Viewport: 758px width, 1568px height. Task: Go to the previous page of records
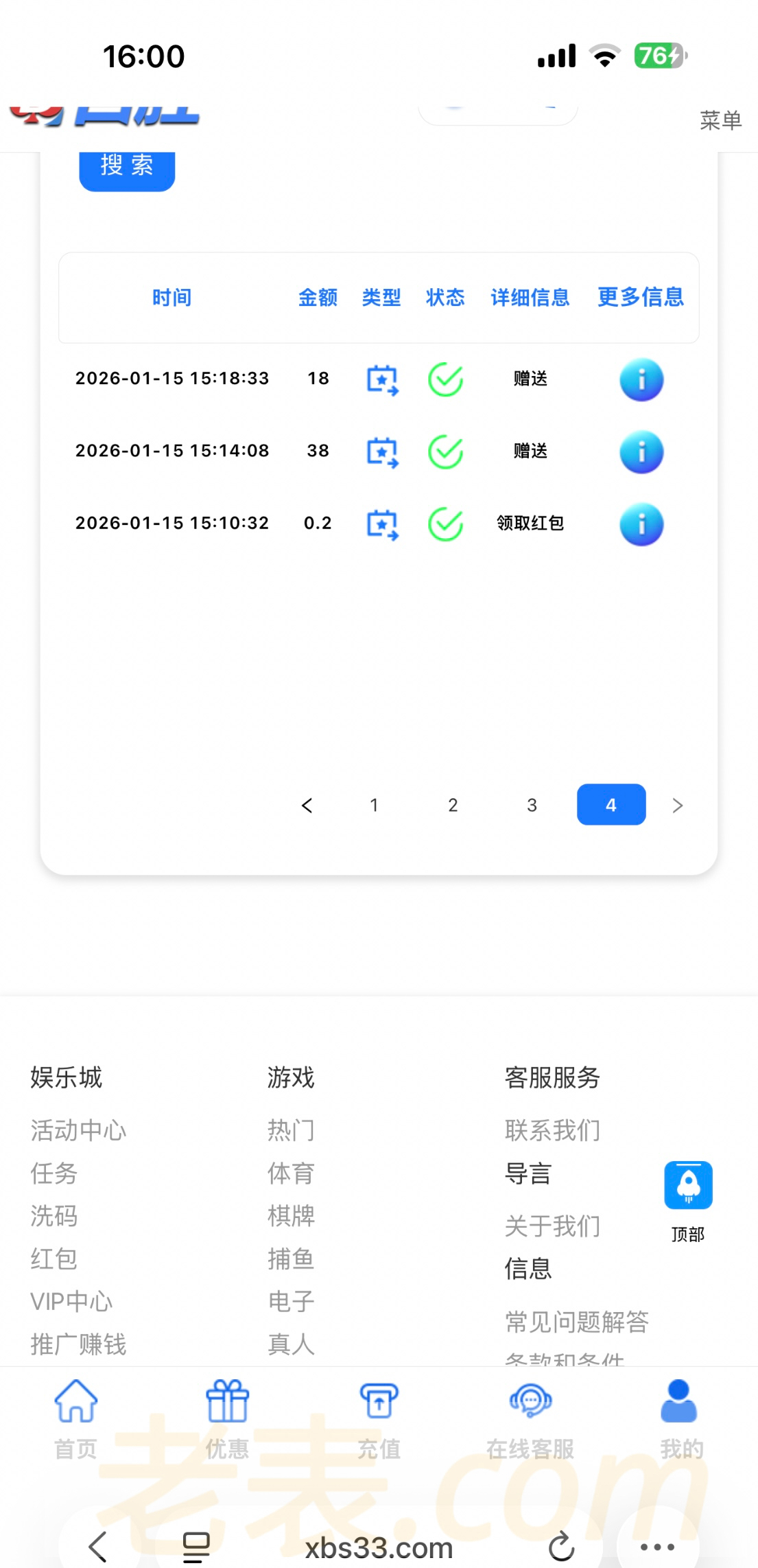coord(307,805)
